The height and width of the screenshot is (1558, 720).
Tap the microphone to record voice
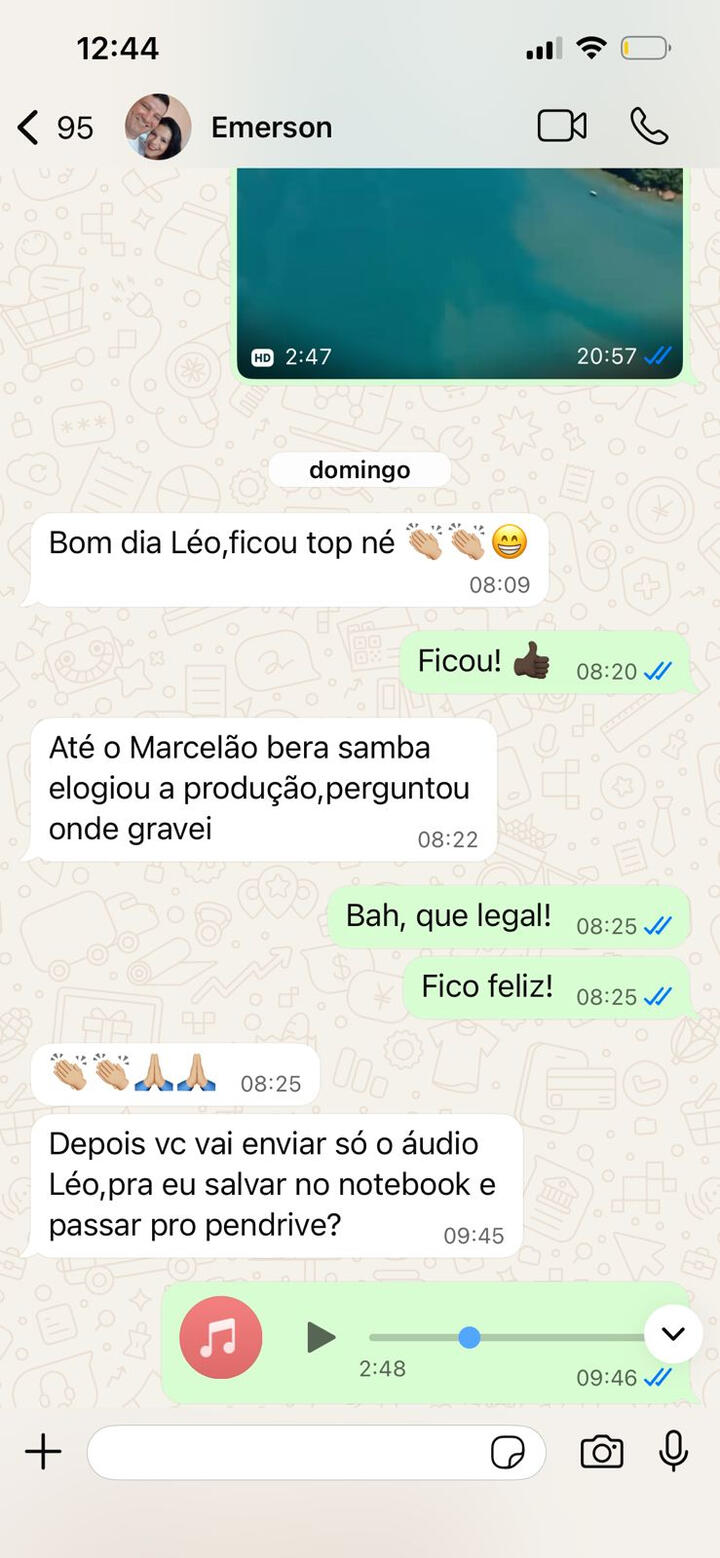coord(674,1451)
